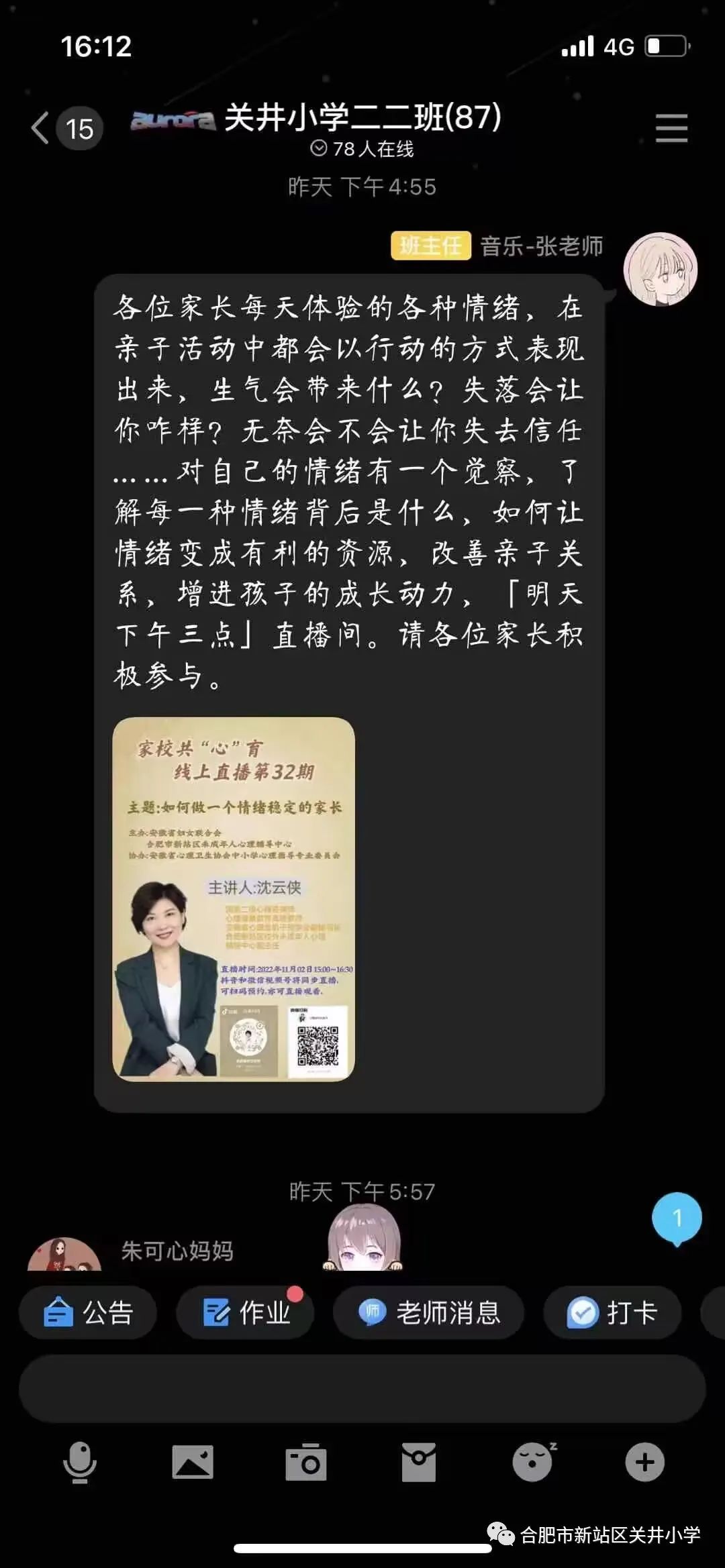
Task: Open 朱可心妈妈's profile avatar
Action: click(64, 1255)
